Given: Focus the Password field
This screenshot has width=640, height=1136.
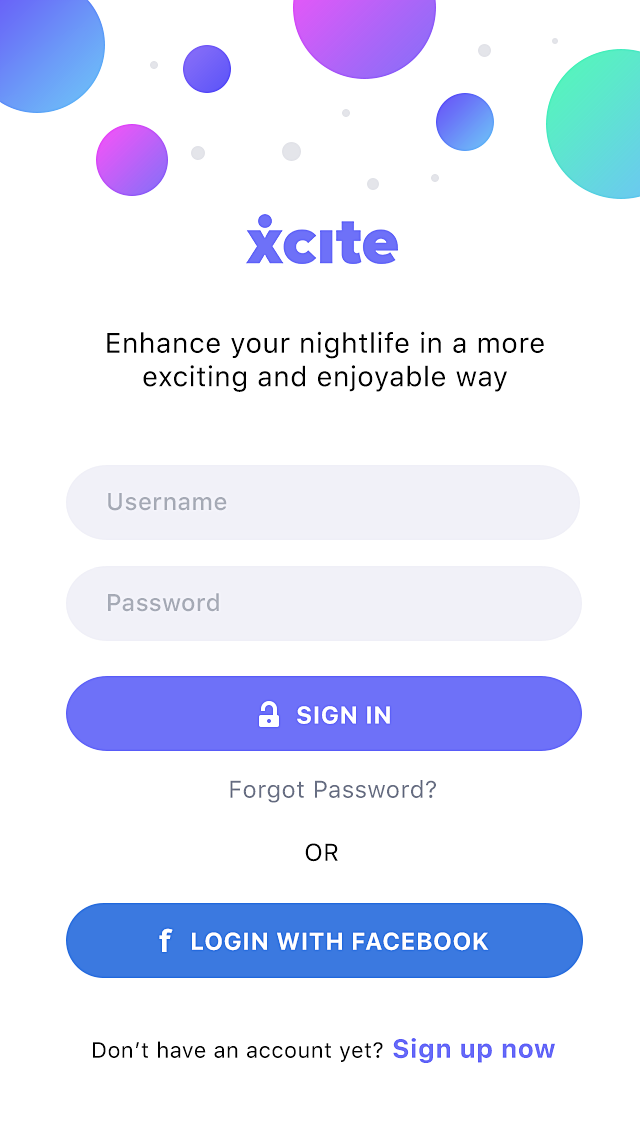Looking at the screenshot, I should pos(322,603).
